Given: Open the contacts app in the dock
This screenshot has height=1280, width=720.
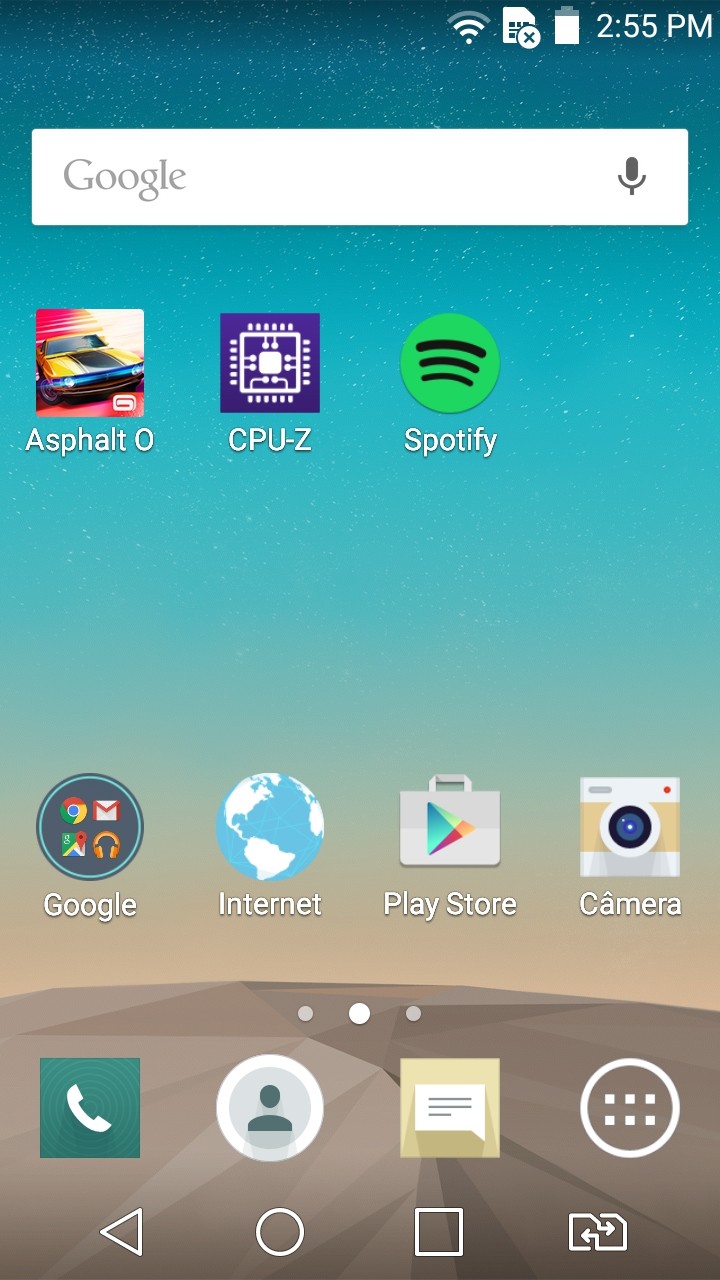Looking at the screenshot, I should 270,1108.
